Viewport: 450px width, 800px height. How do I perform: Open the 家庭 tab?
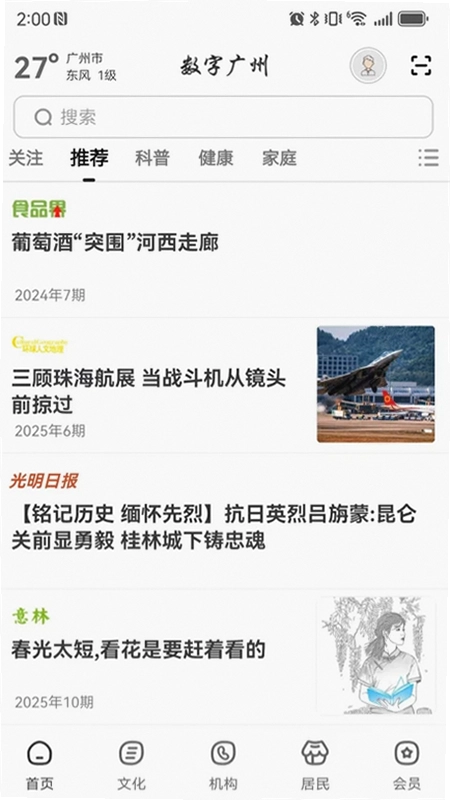point(279,158)
